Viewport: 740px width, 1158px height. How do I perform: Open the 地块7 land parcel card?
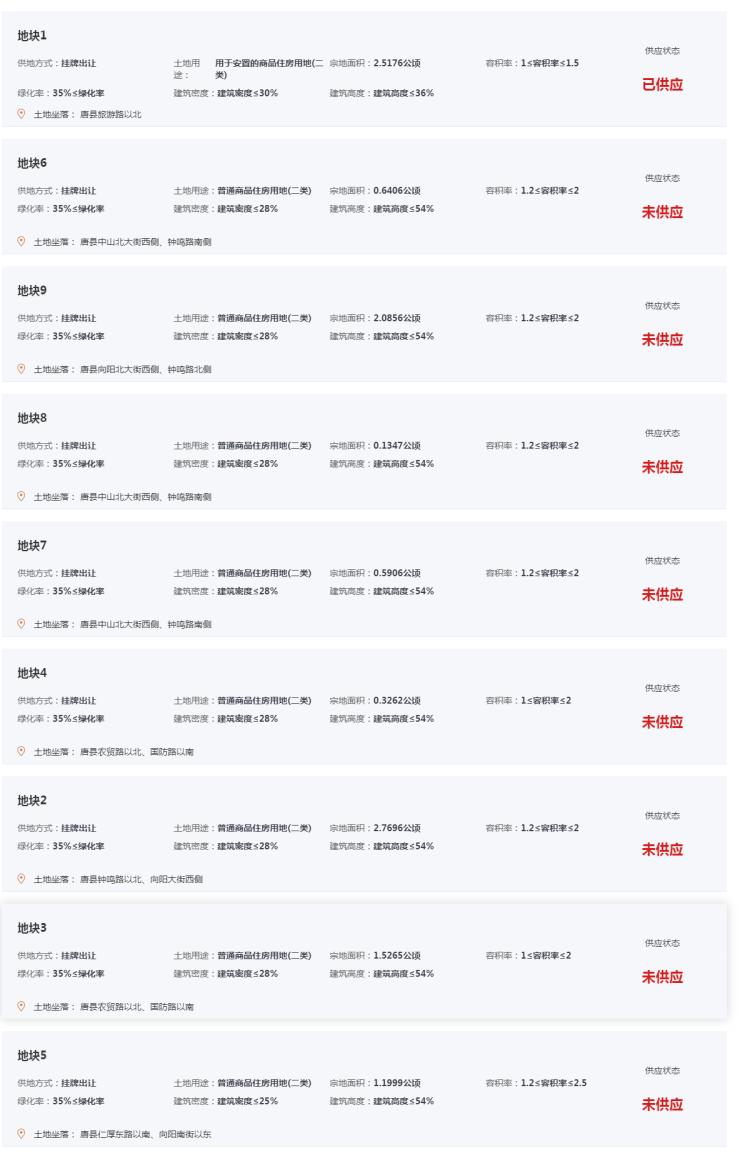click(364, 579)
